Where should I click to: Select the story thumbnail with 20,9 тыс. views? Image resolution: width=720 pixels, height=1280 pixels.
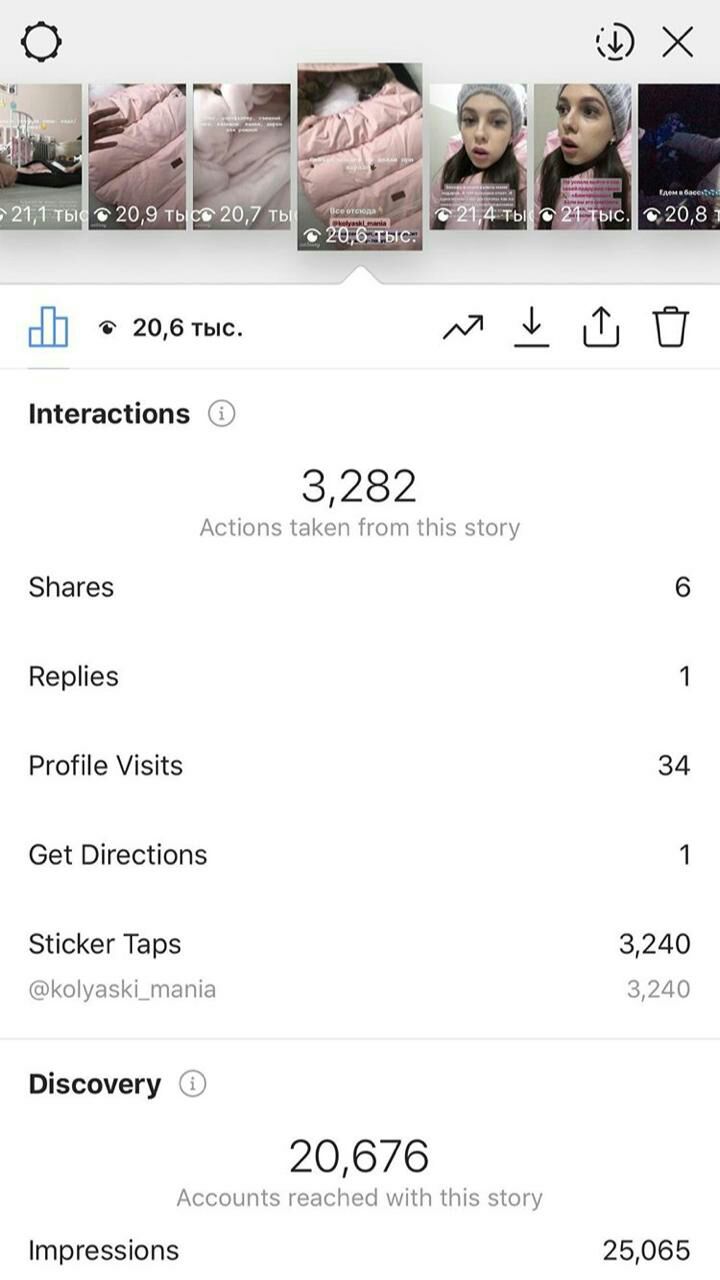(x=137, y=157)
